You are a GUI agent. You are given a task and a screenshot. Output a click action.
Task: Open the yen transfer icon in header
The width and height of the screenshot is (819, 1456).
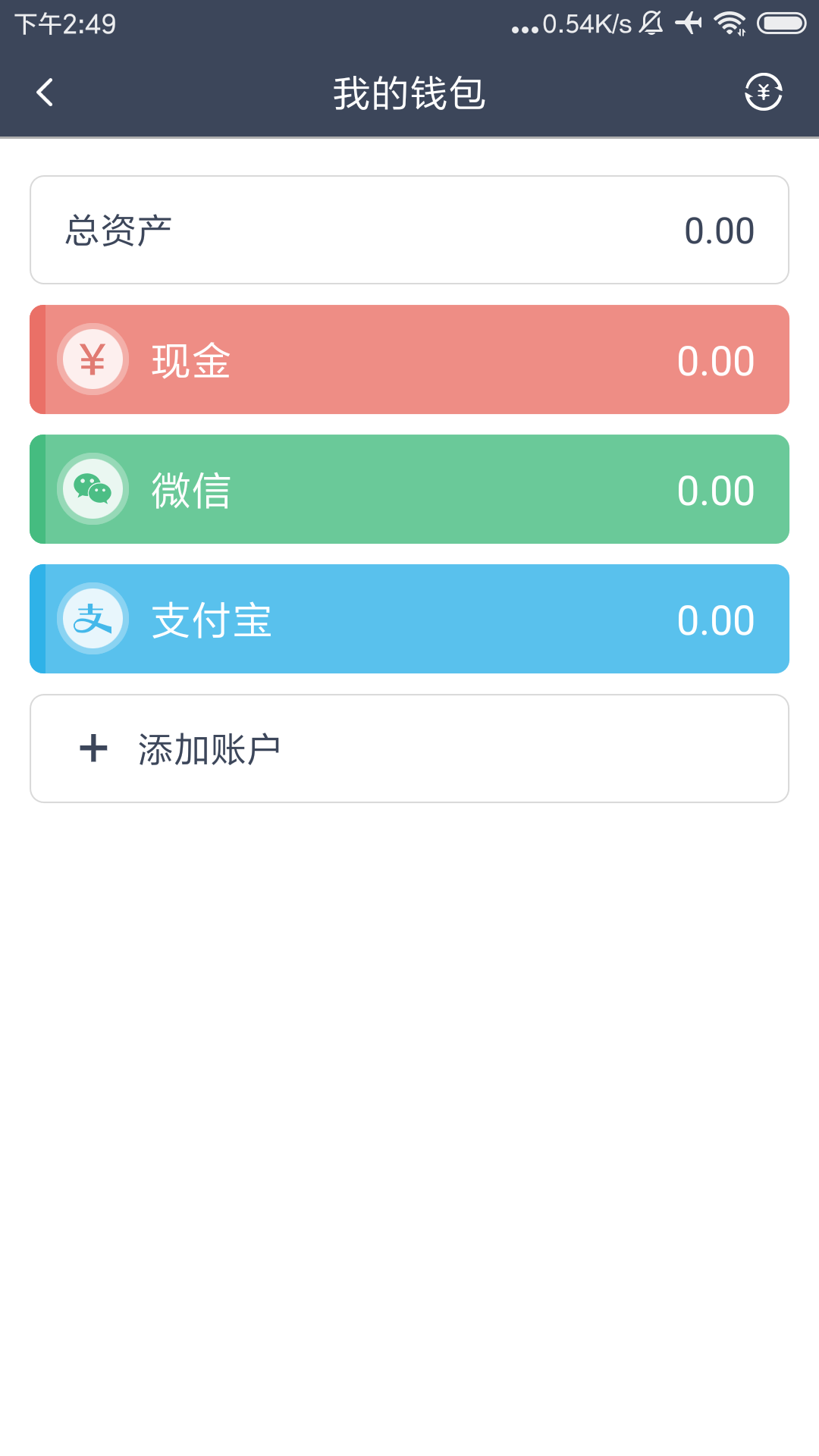763,93
